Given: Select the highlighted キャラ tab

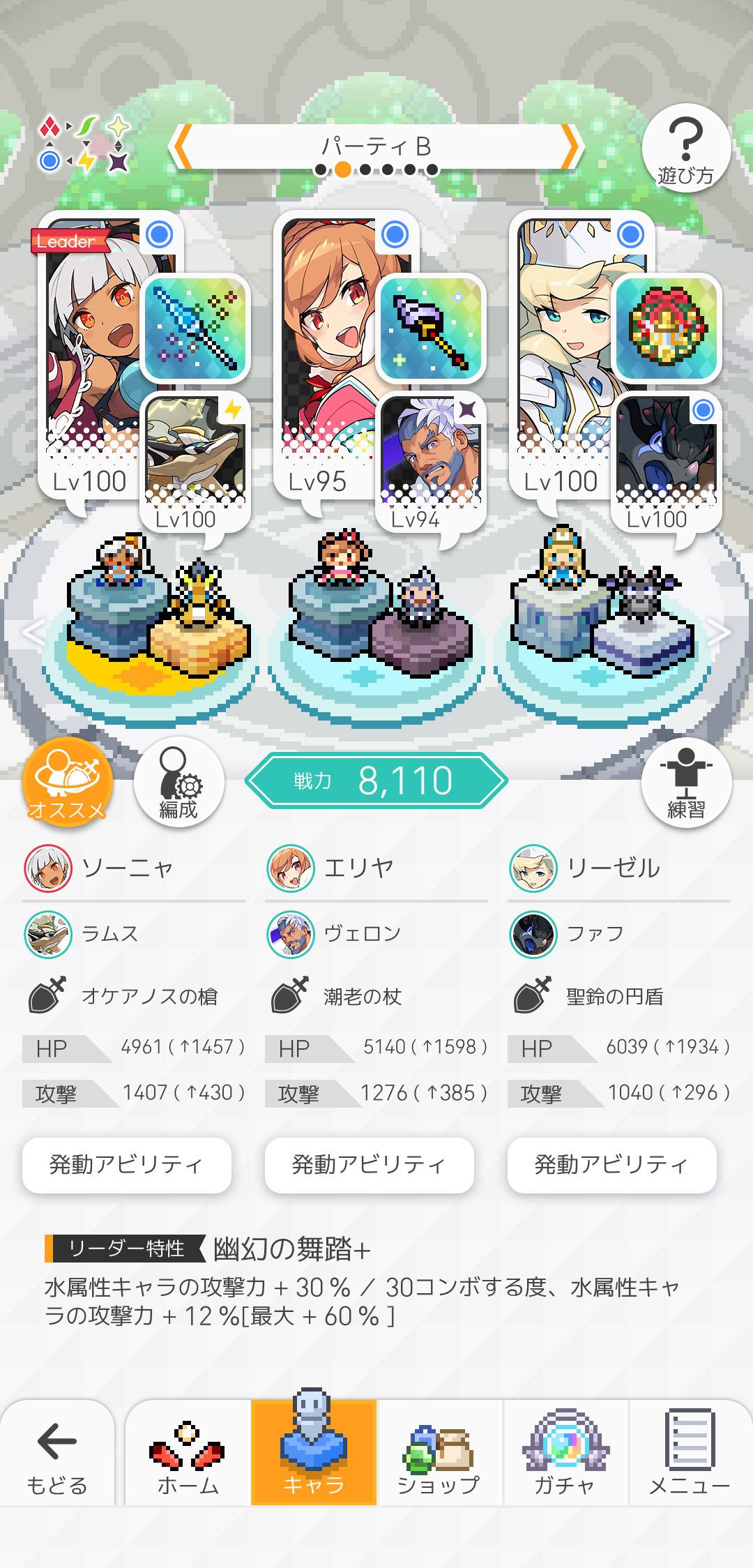Looking at the screenshot, I should pyautogui.click(x=312, y=1458).
